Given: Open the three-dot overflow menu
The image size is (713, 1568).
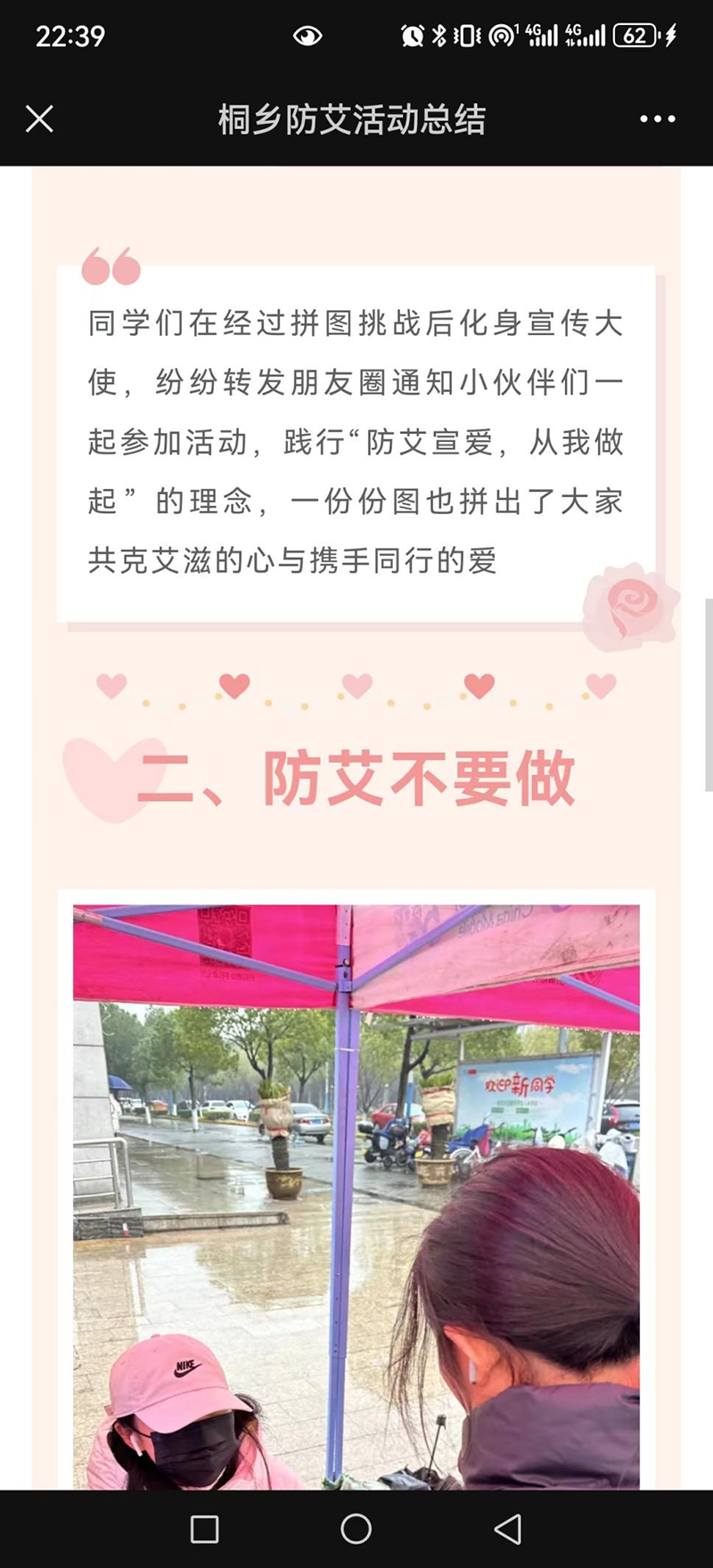Looking at the screenshot, I should [657, 118].
